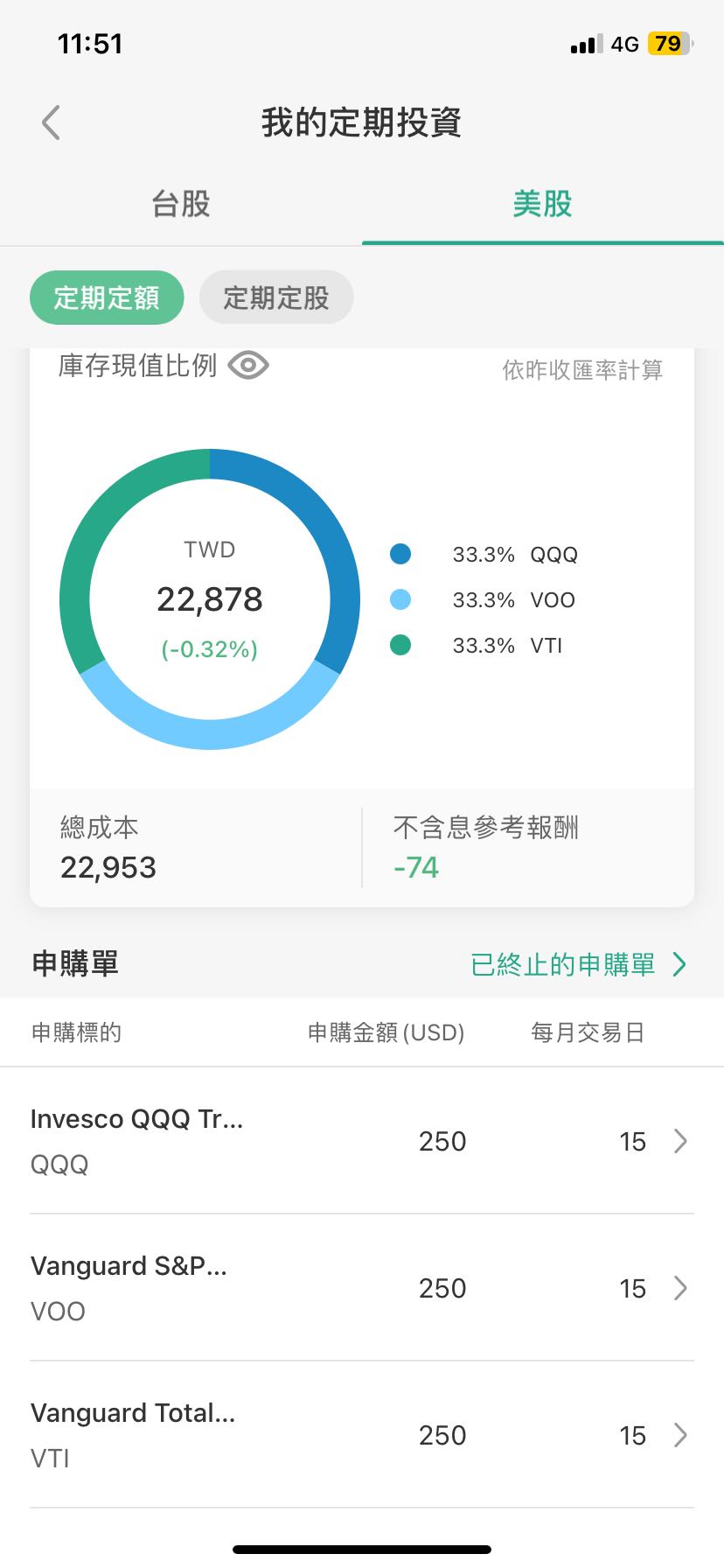
Task: Tap the battery indicator showing 79
Action: tap(667, 43)
